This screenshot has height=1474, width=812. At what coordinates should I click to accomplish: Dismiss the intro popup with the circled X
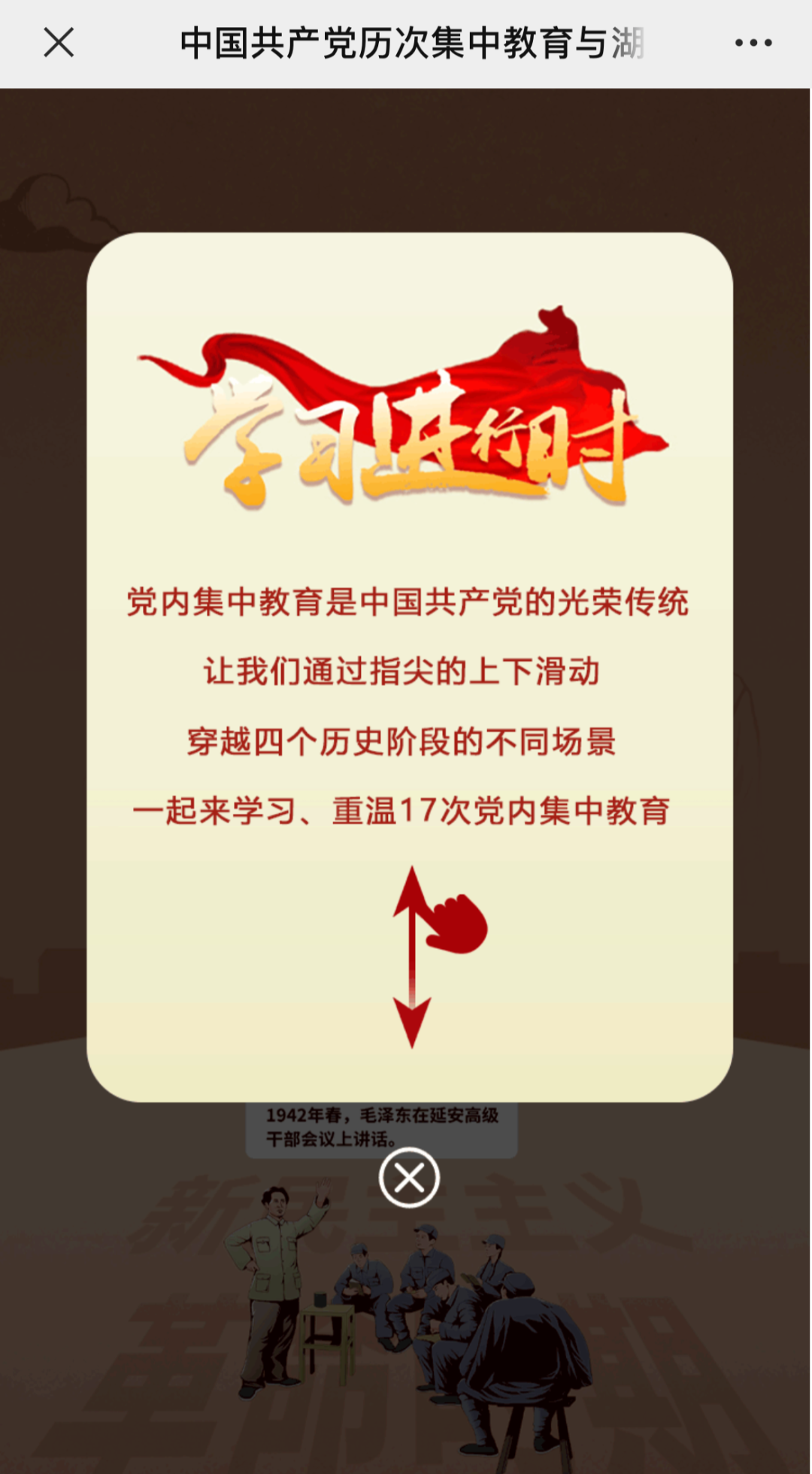coord(409,1178)
